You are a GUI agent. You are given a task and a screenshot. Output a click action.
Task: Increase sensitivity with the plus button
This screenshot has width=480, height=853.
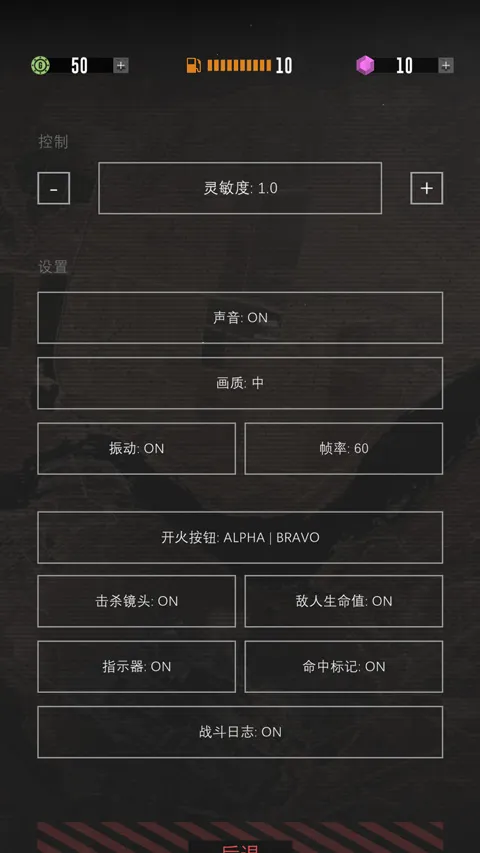tap(427, 188)
